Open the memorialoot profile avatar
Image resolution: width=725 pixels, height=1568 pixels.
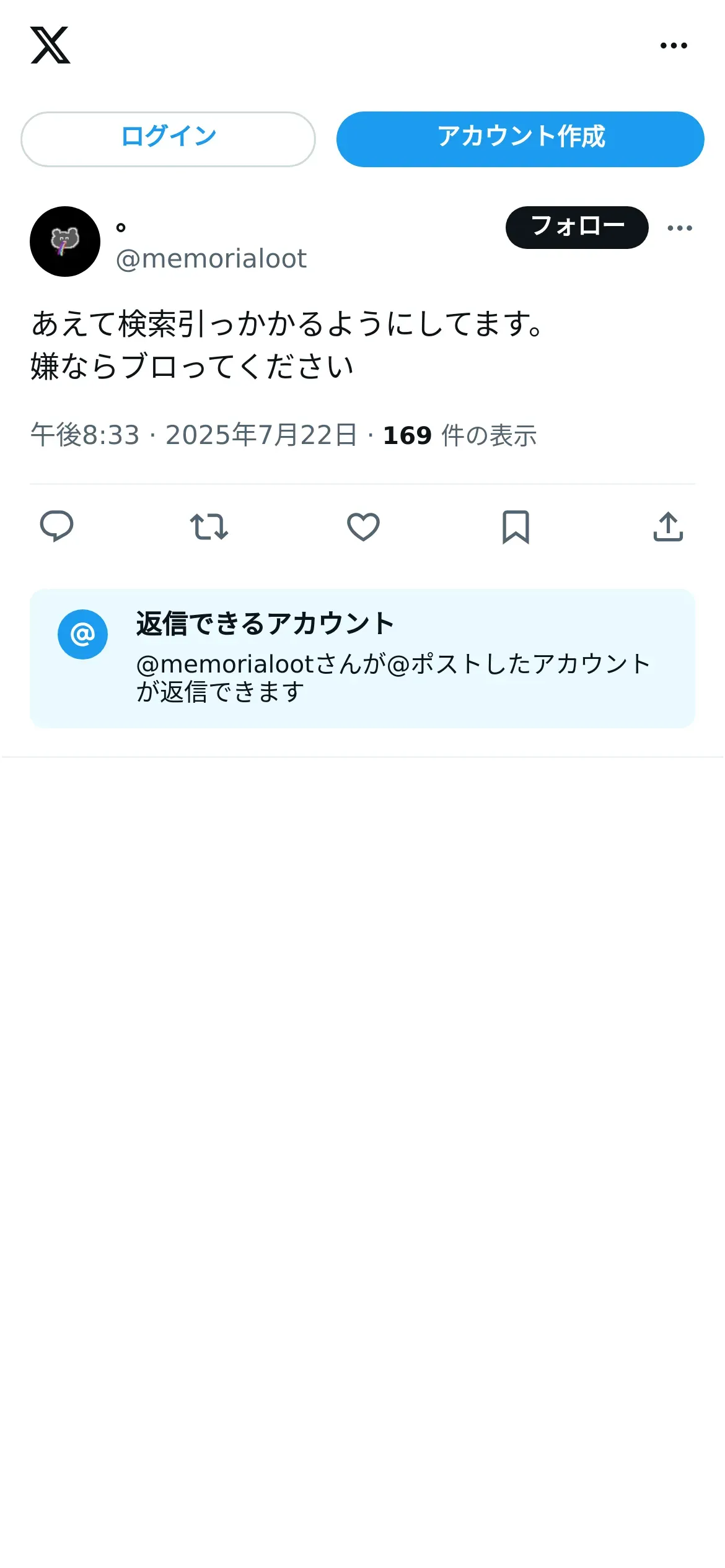(x=65, y=241)
